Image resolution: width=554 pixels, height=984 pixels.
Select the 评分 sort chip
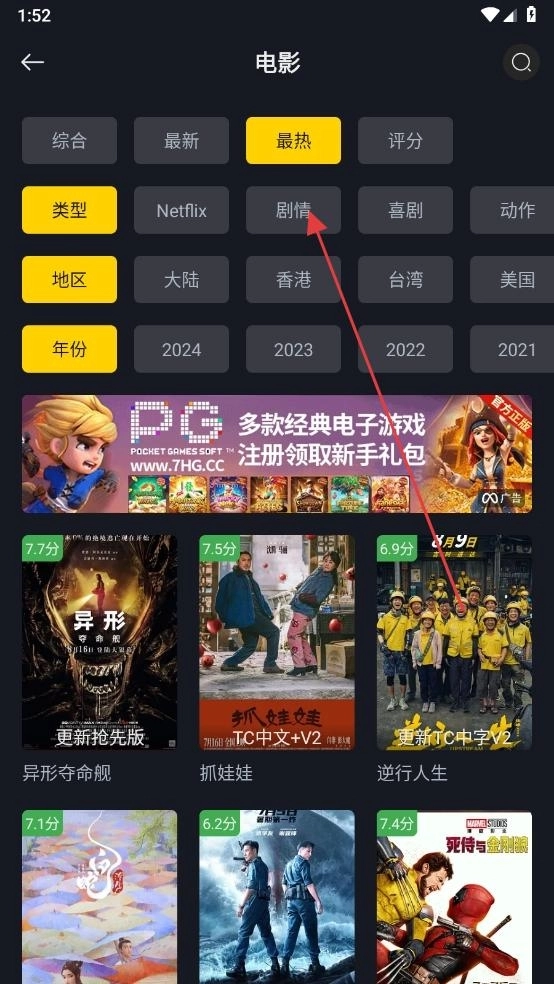[x=405, y=141]
